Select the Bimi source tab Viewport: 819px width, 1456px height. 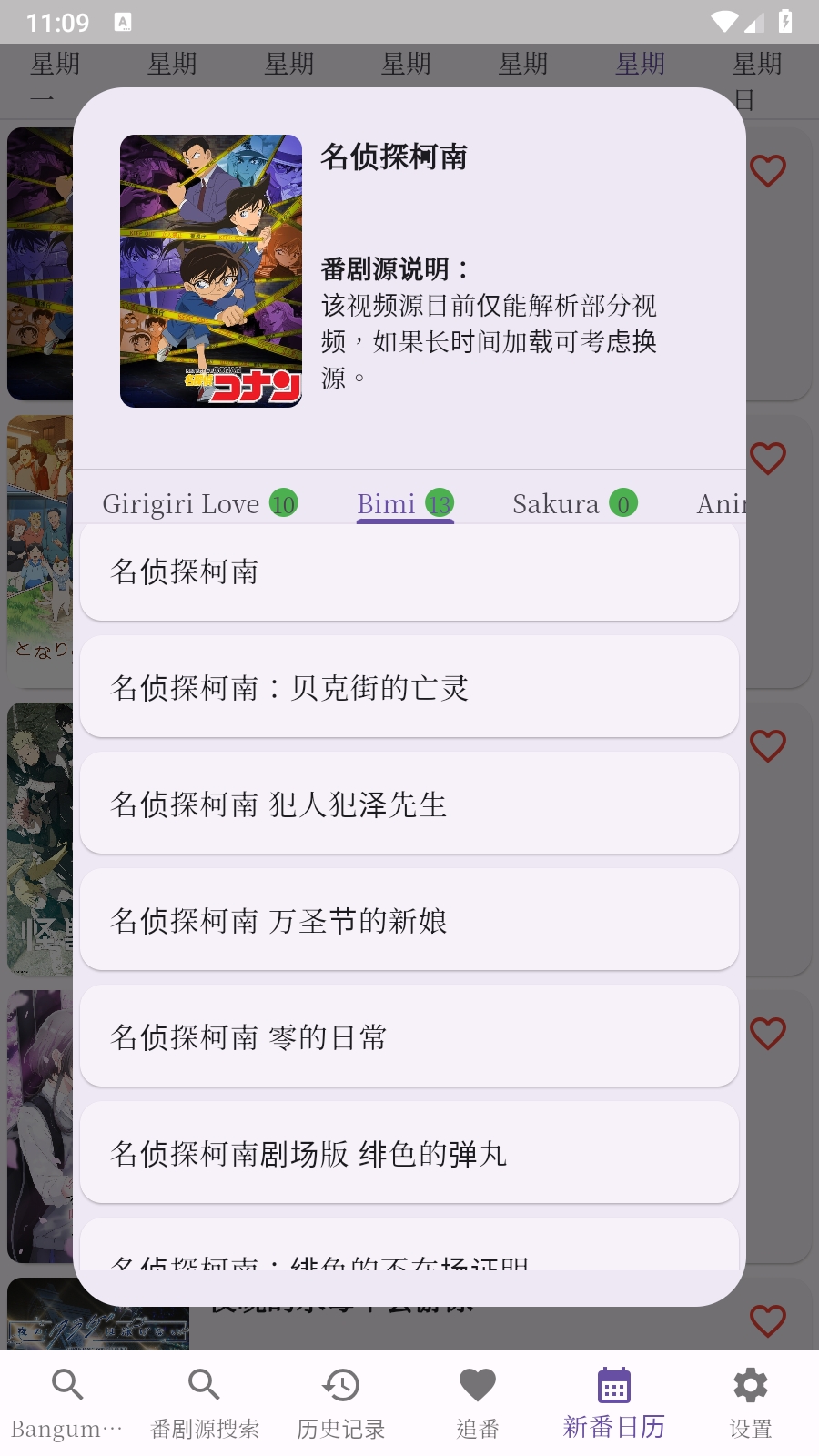click(404, 503)
